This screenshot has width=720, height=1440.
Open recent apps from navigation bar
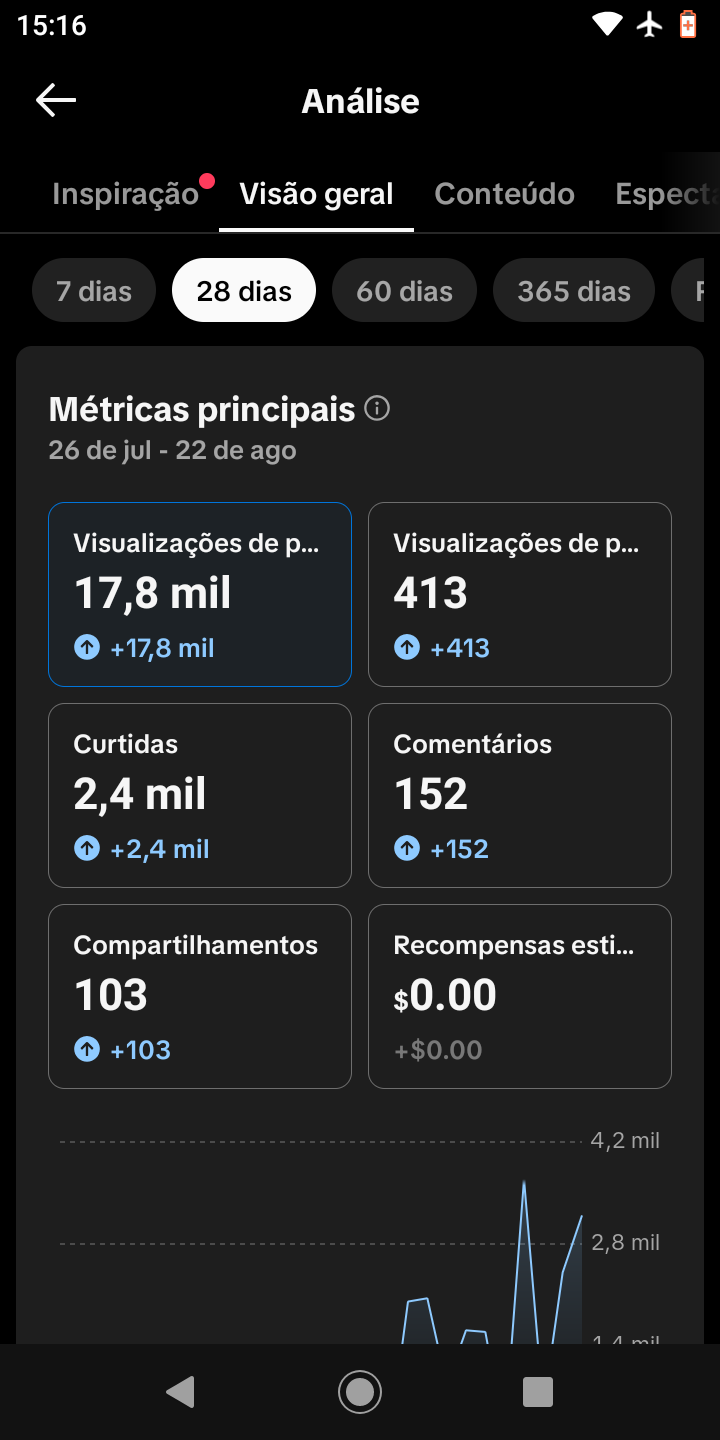pyautogui.click(x=538, y=1391)
